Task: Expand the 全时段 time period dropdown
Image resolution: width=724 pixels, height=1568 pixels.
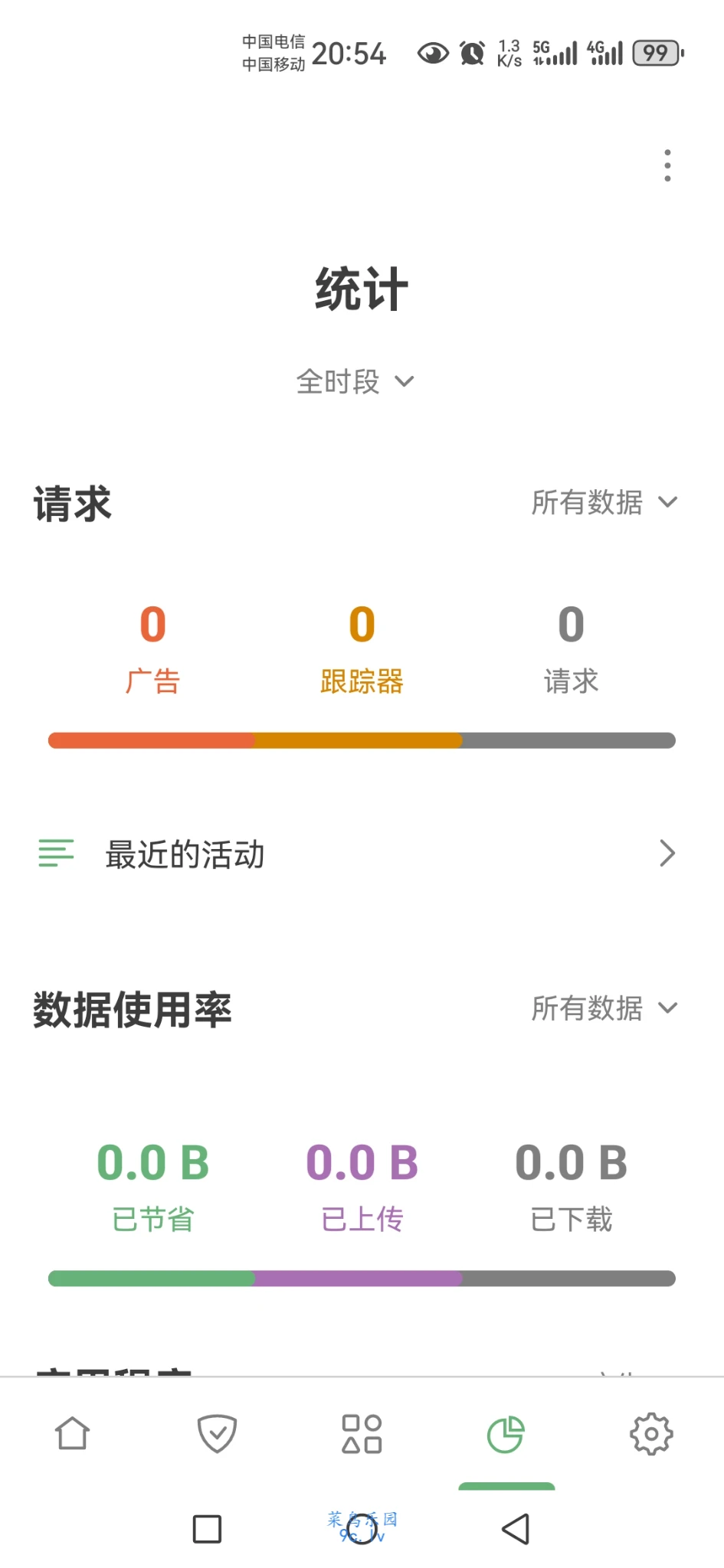Action: coord(355,381)
